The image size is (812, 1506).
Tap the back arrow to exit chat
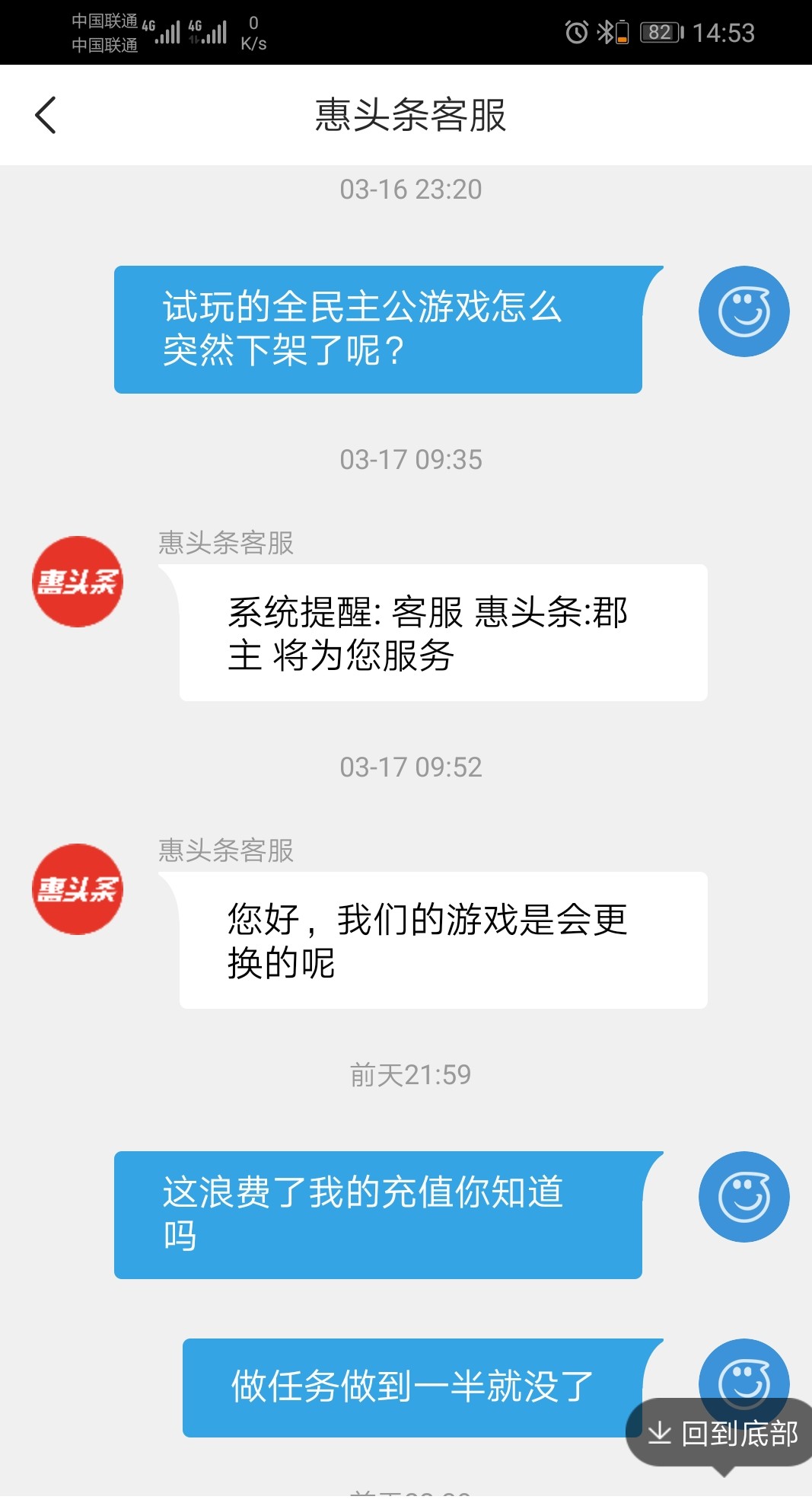pyautogui.click(x=46, y=114)
